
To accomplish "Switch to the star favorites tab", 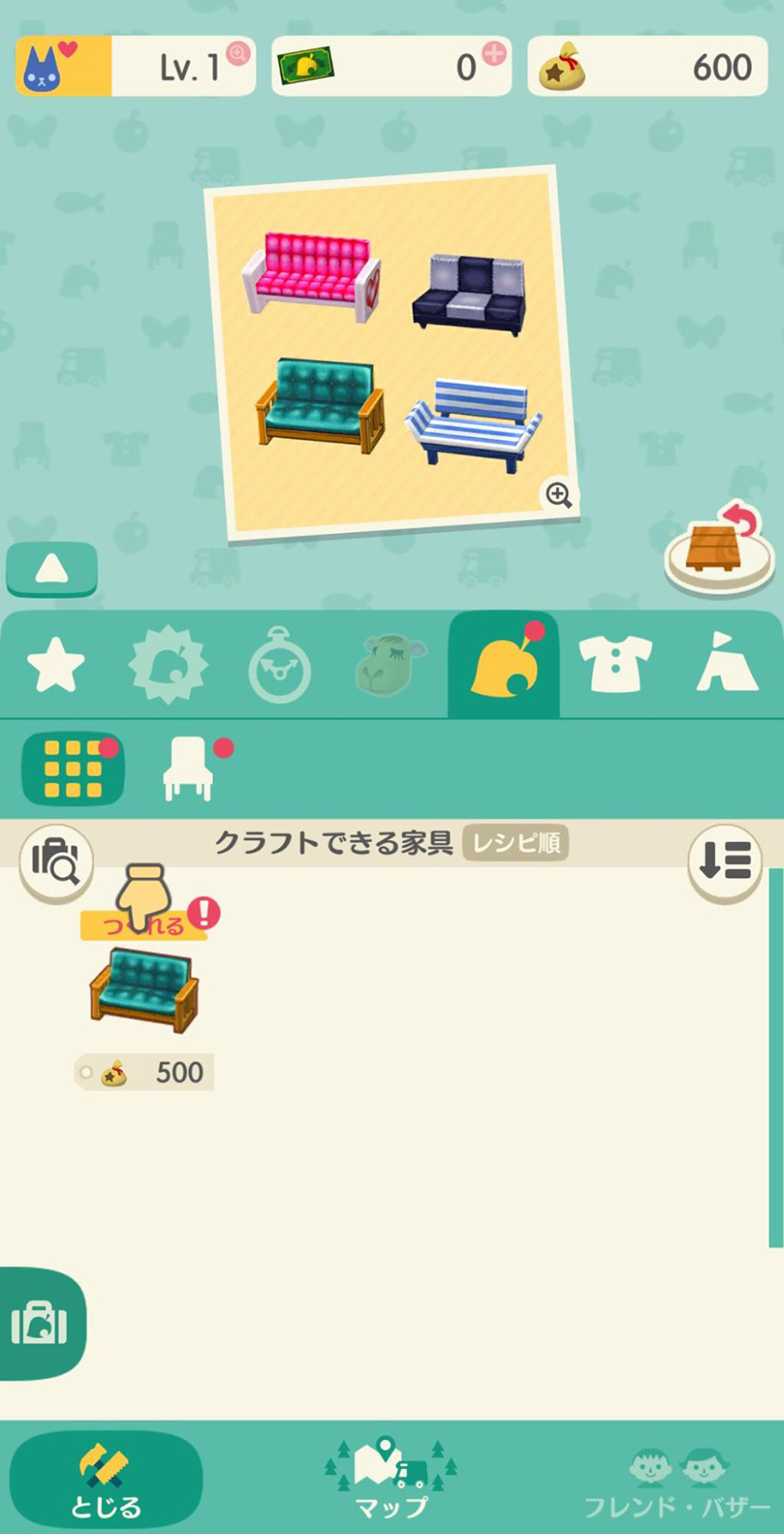I will point(56,666).
